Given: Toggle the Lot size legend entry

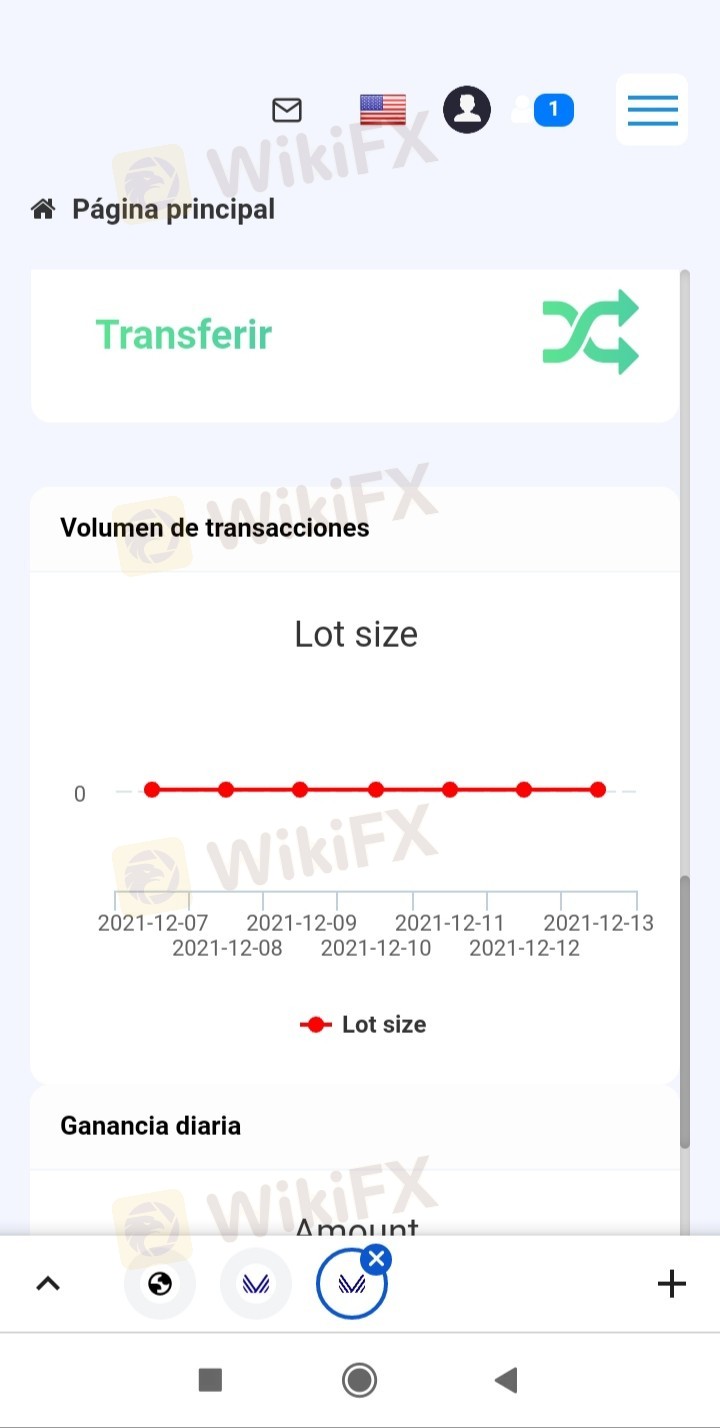Looking at the screenshot, I should pos(363,1024).
